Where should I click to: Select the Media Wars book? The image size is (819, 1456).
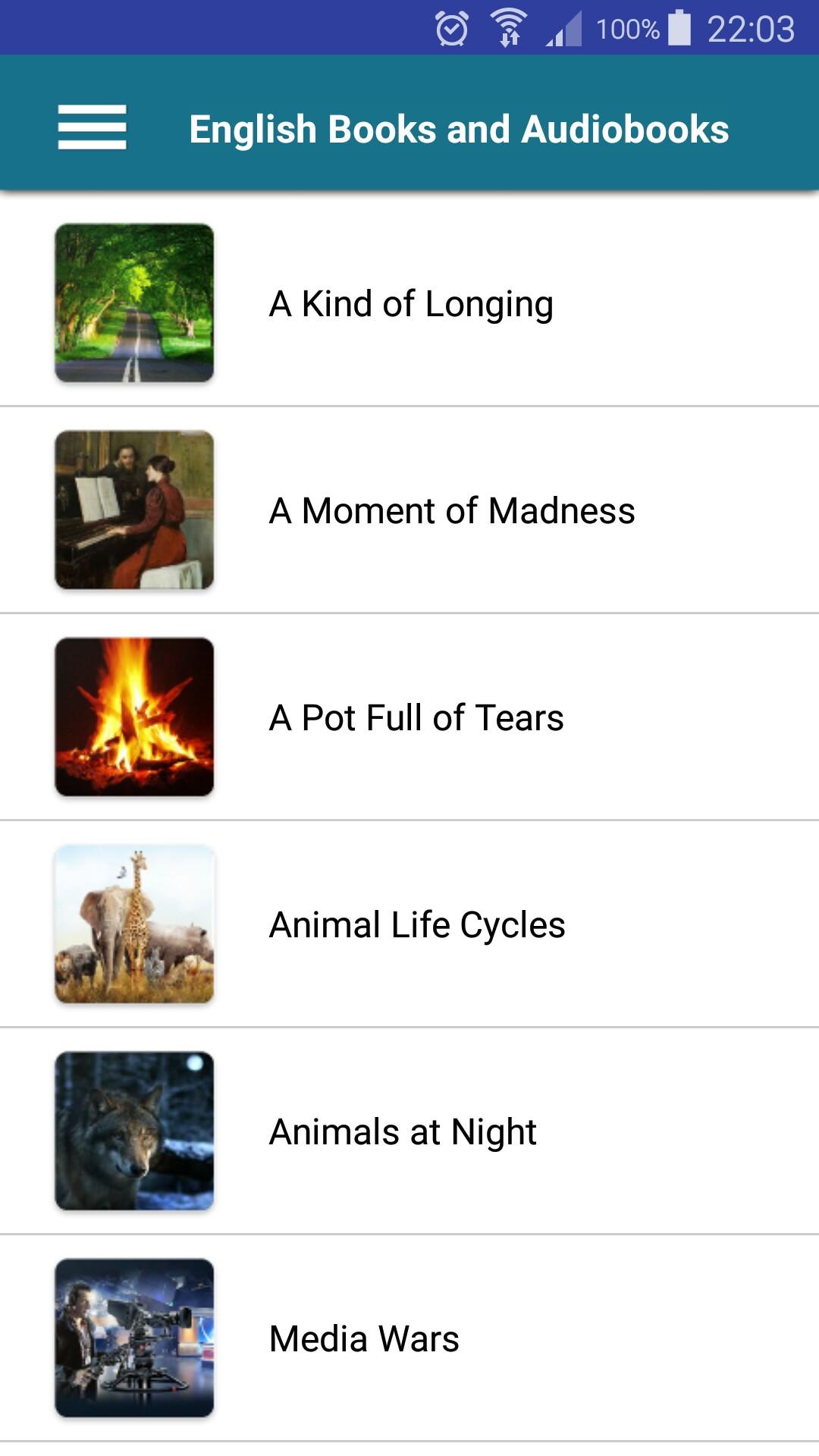pyautogui.click(x=364, y=1338)
